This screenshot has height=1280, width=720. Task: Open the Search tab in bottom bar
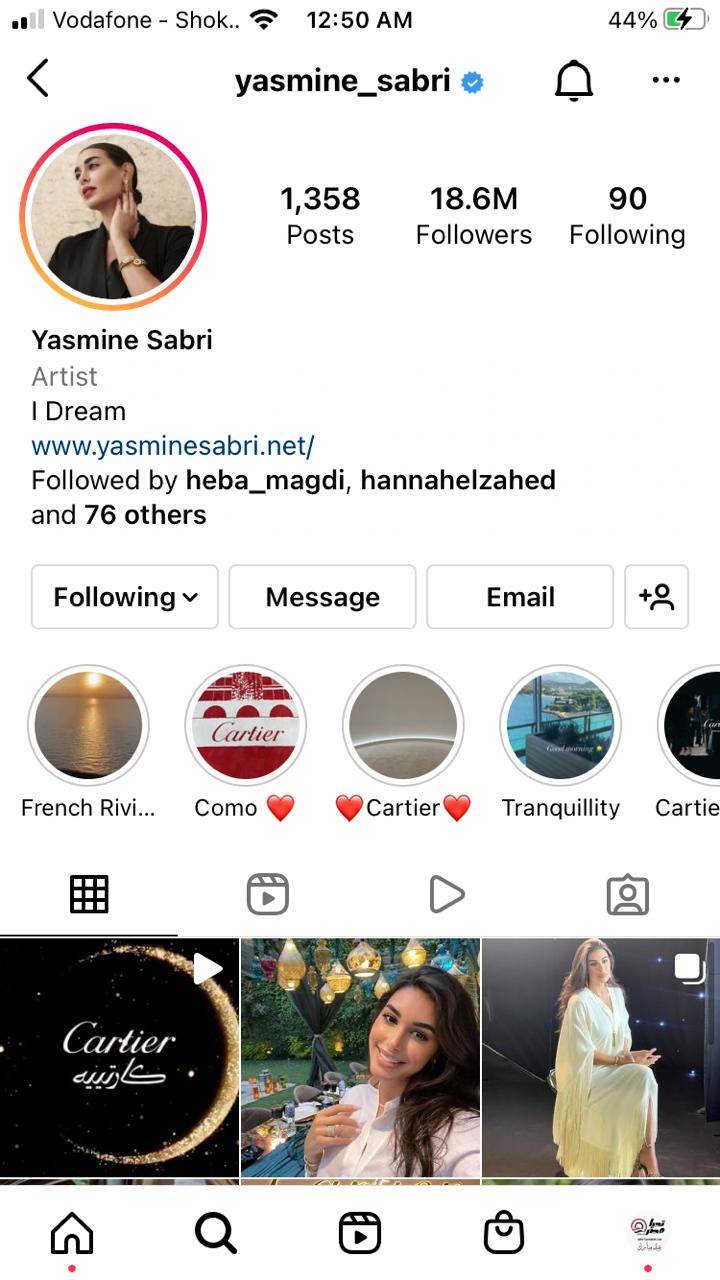tap(215, 1233)
